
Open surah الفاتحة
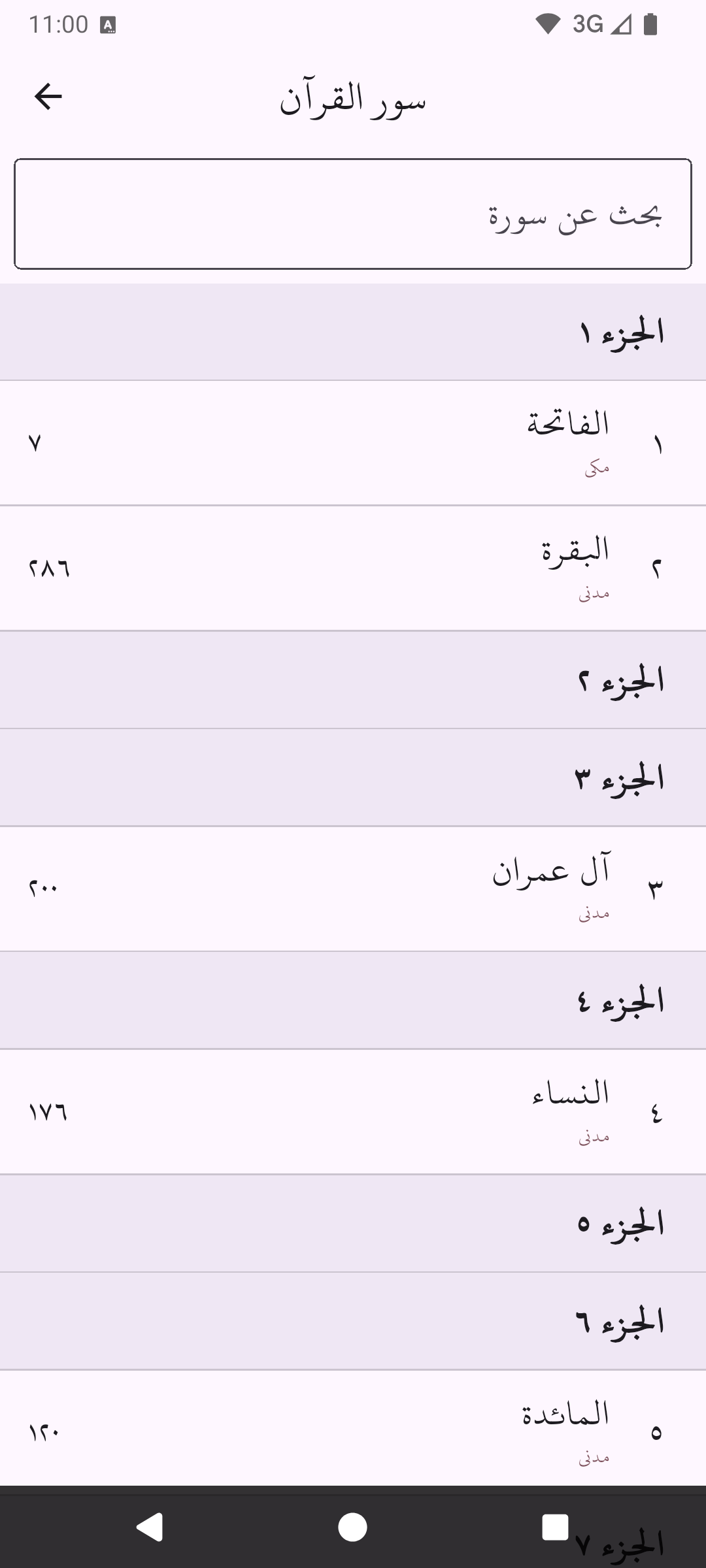pos(353,442)
